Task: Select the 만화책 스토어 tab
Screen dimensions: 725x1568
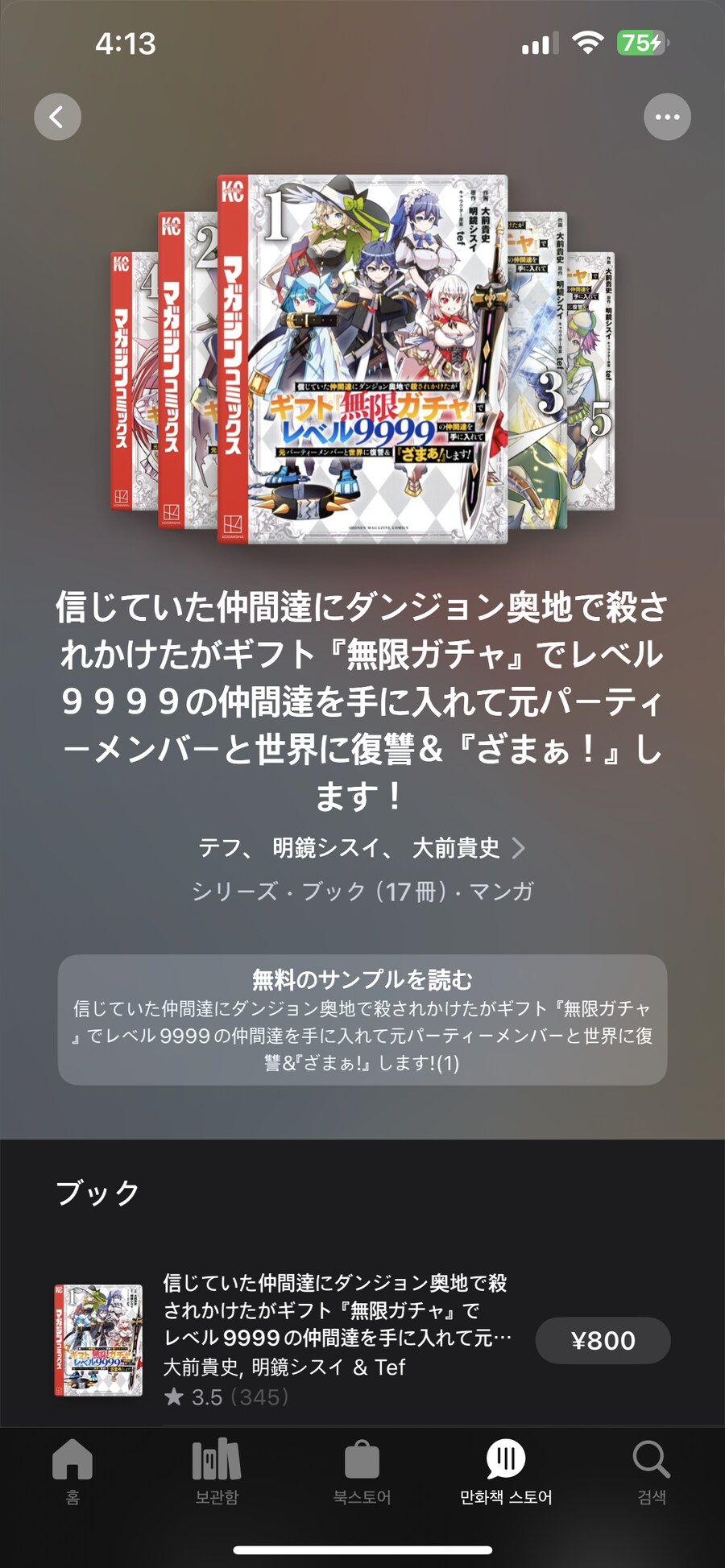Action: pyautogui.click(x=506, y=1471)
